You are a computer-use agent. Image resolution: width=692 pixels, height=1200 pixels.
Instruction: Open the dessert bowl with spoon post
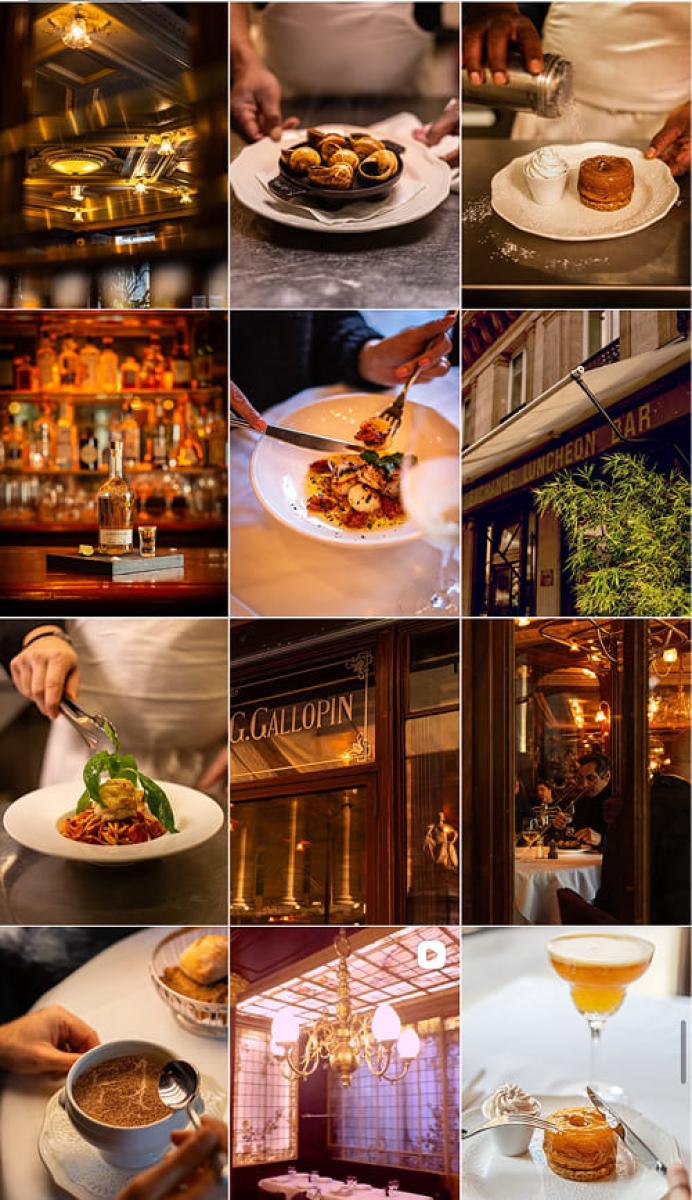point(114,1064)
